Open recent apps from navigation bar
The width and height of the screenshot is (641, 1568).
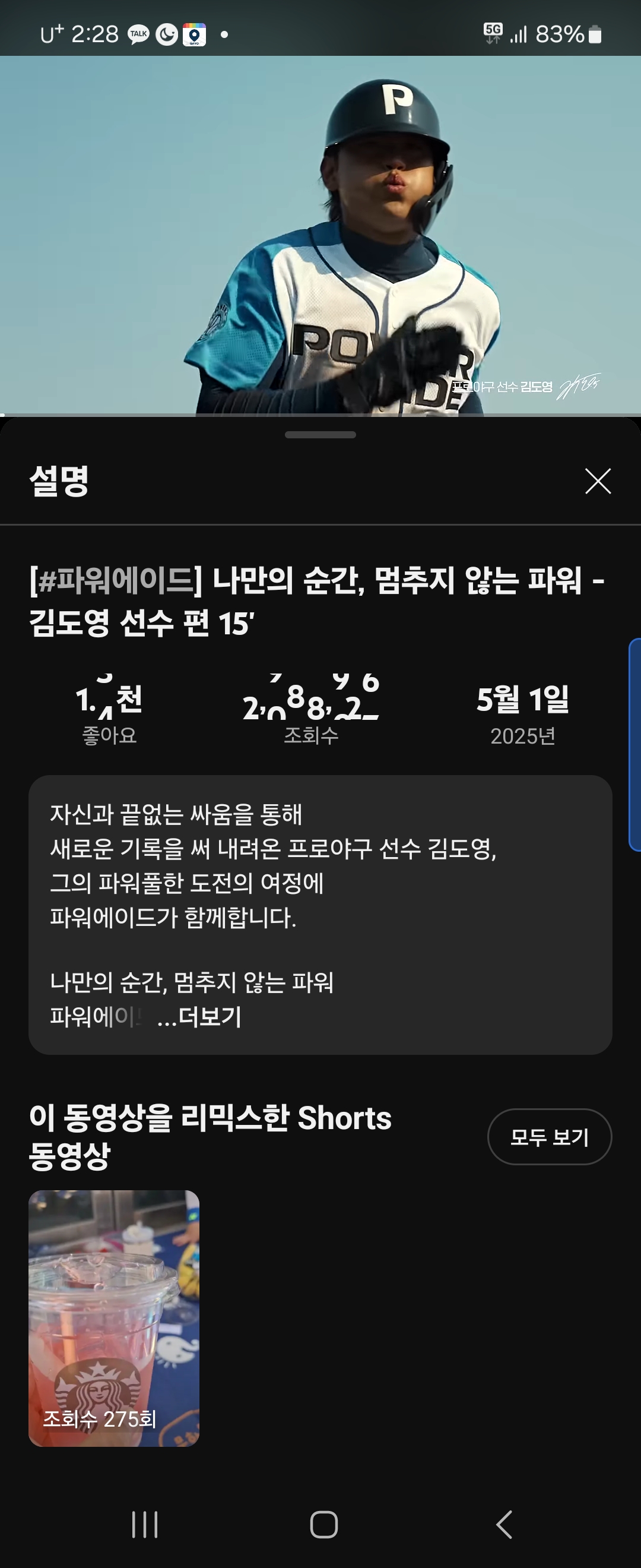click(145, 1524)
